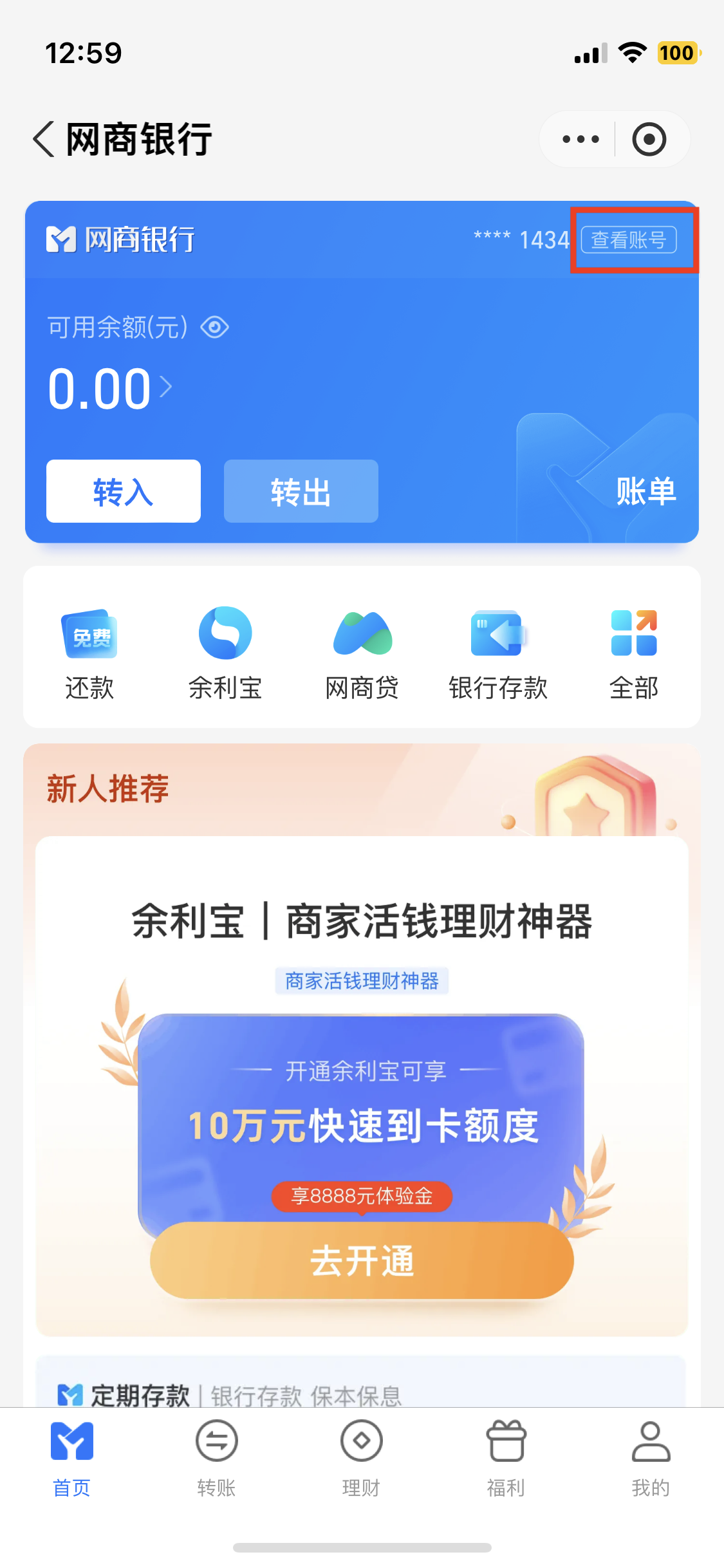Close the mini program via circle icon

[x=649, y=139]
